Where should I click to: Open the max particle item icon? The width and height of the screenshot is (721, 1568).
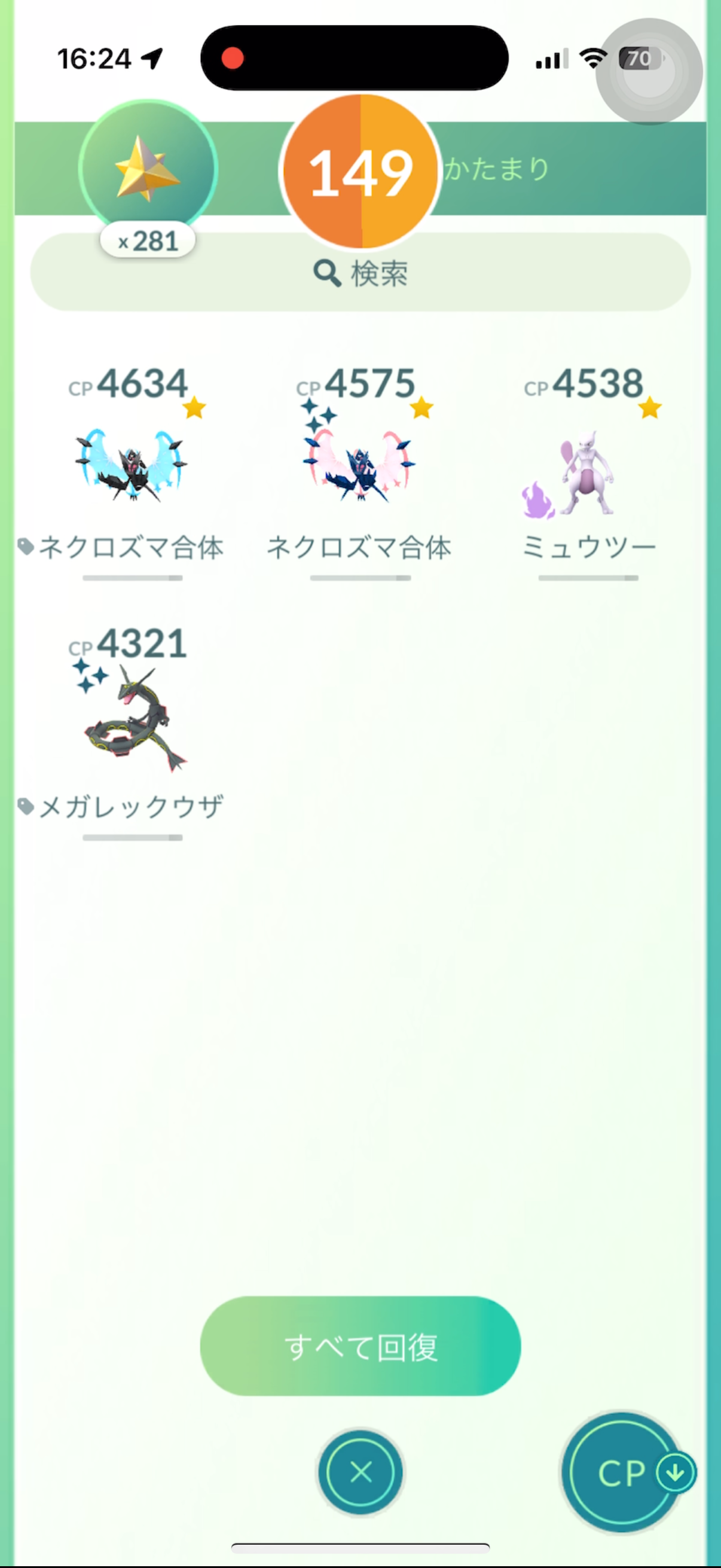tap(147, 169)
